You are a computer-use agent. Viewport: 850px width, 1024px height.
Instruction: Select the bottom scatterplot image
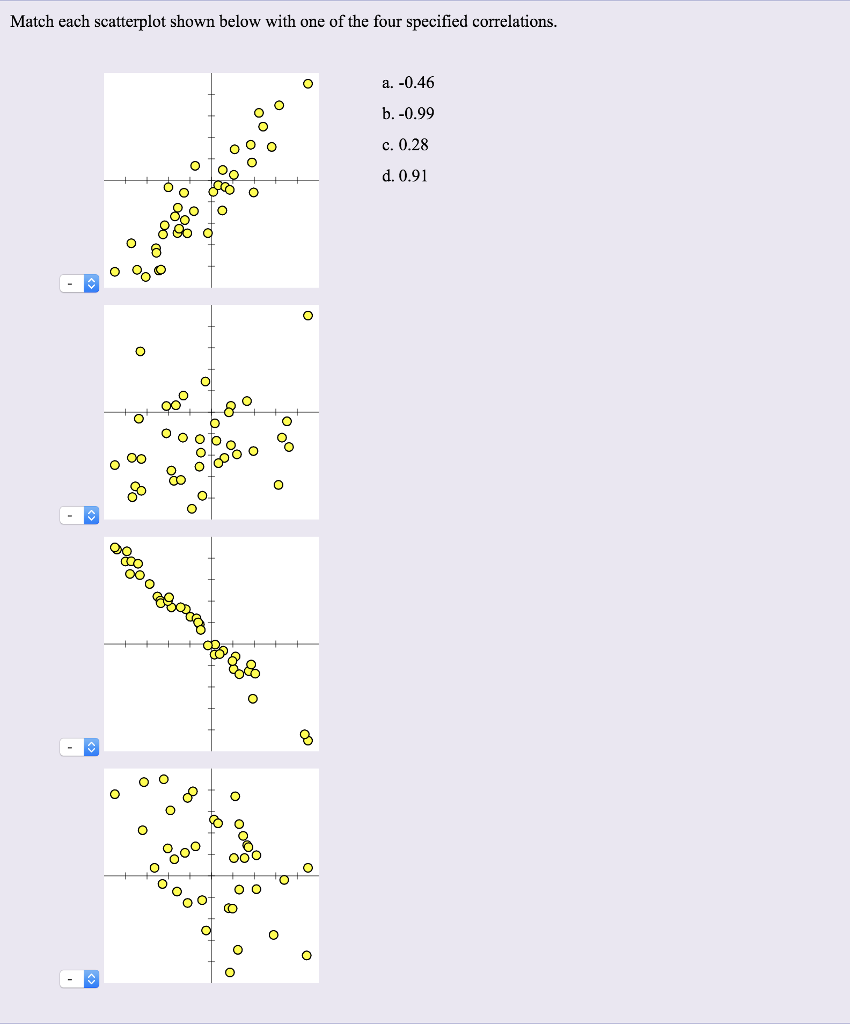[x=210, y=875]
